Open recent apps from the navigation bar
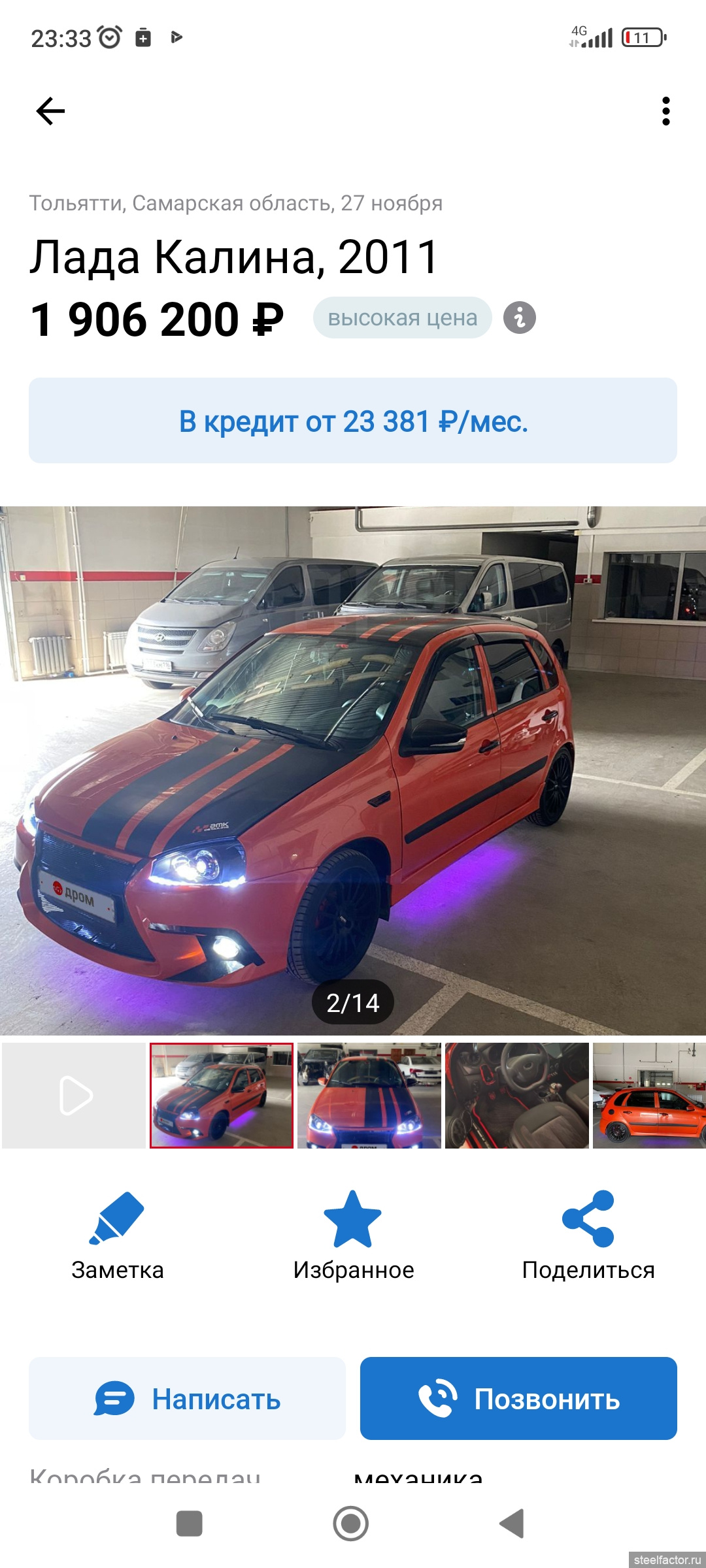This screenshot has width=706, height=1568. coord(190,1524)
